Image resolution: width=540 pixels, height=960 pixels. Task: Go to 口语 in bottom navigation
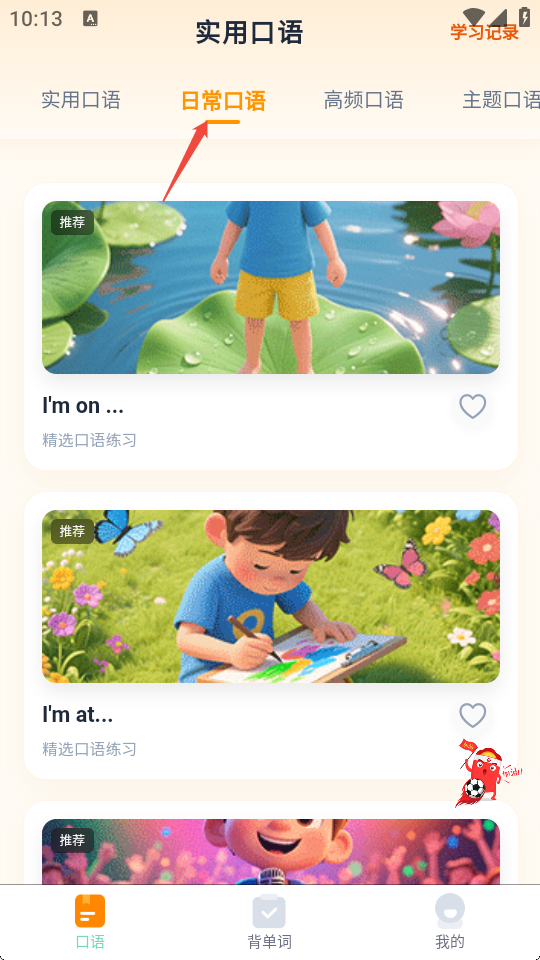click(x=90, y=921)
